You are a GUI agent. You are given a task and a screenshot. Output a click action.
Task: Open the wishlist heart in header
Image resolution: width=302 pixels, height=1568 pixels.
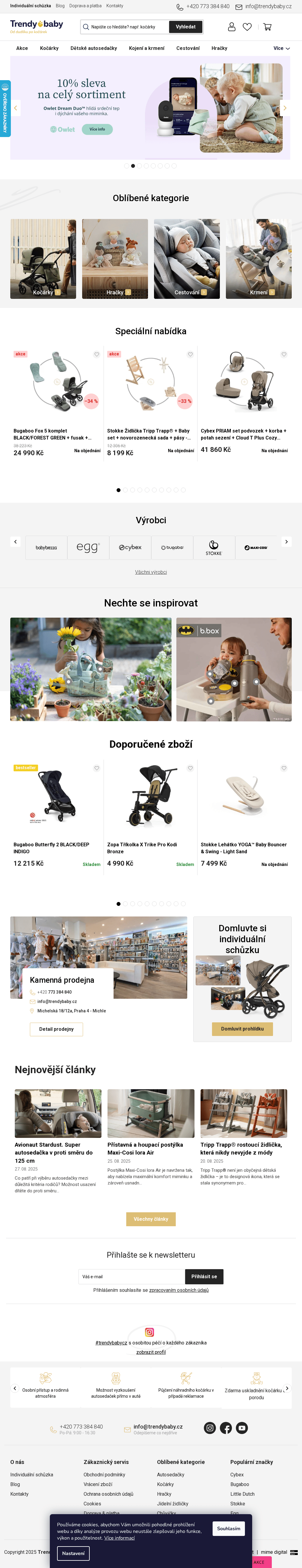point(247,27)
